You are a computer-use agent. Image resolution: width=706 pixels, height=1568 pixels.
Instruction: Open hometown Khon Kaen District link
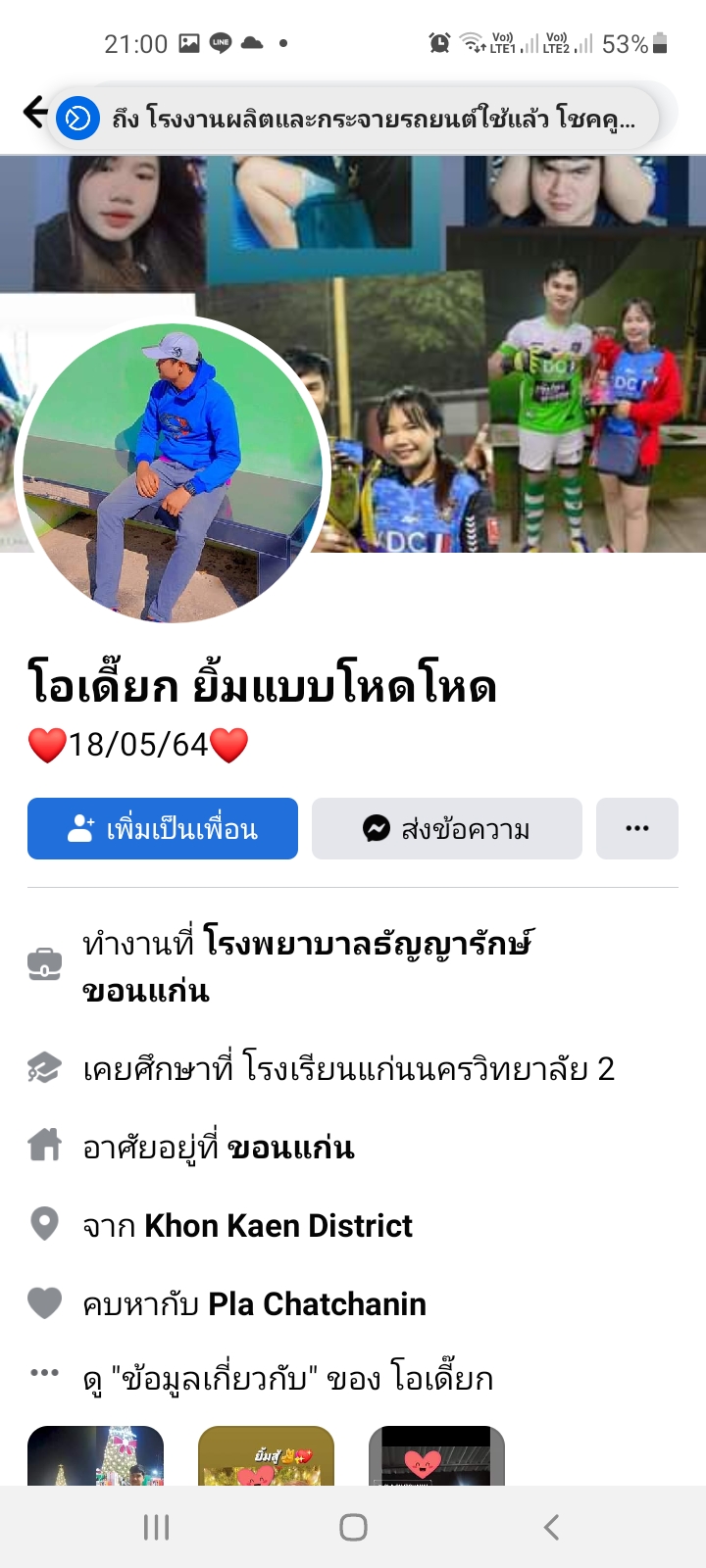(278, 1226)
